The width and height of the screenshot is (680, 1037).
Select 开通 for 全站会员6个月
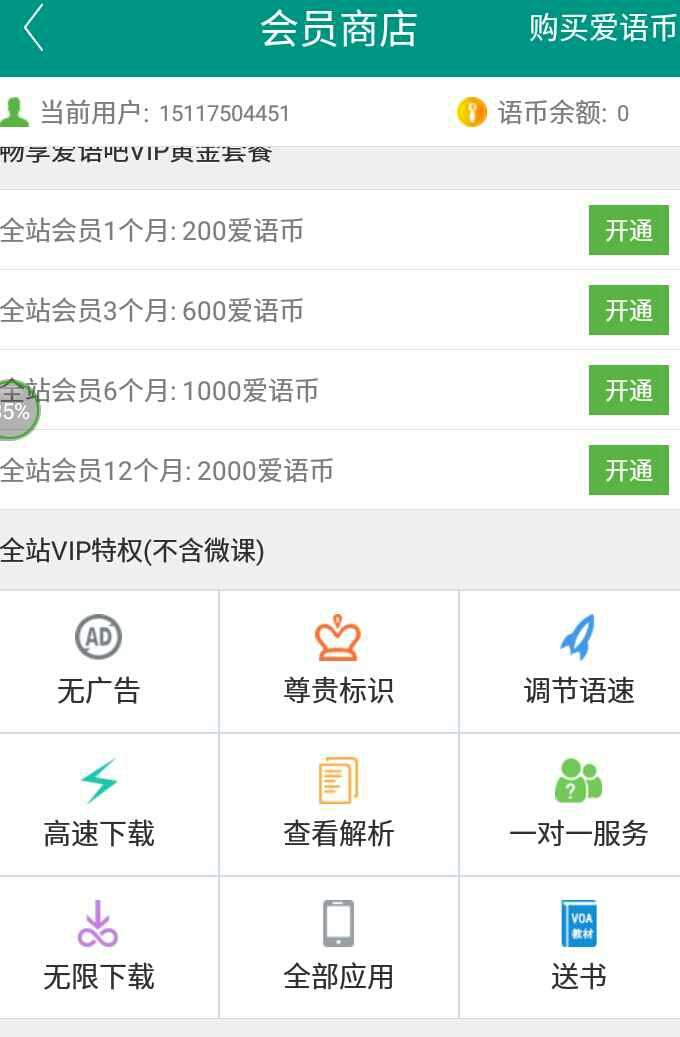628,390
